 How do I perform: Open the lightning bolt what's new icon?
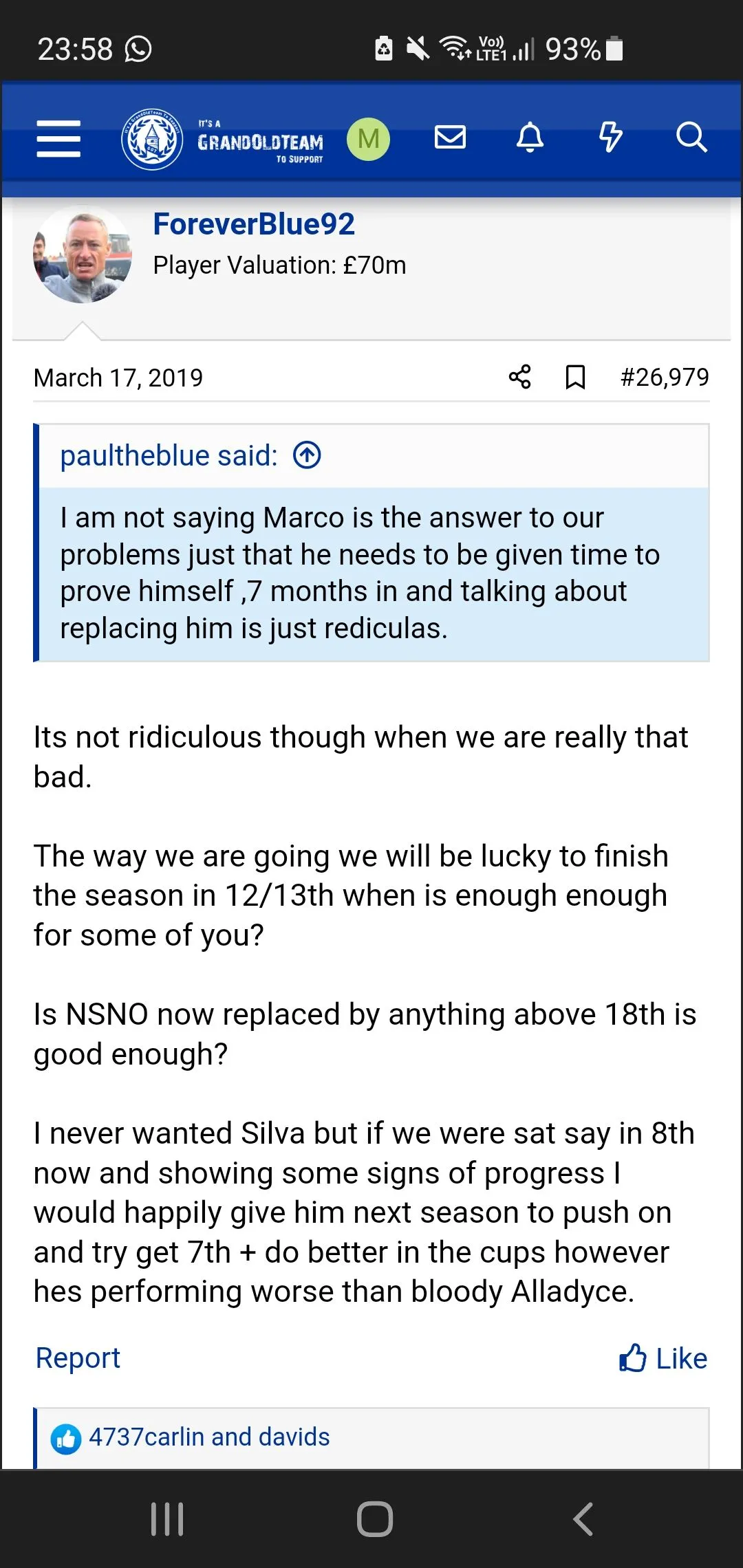point(610,138)
